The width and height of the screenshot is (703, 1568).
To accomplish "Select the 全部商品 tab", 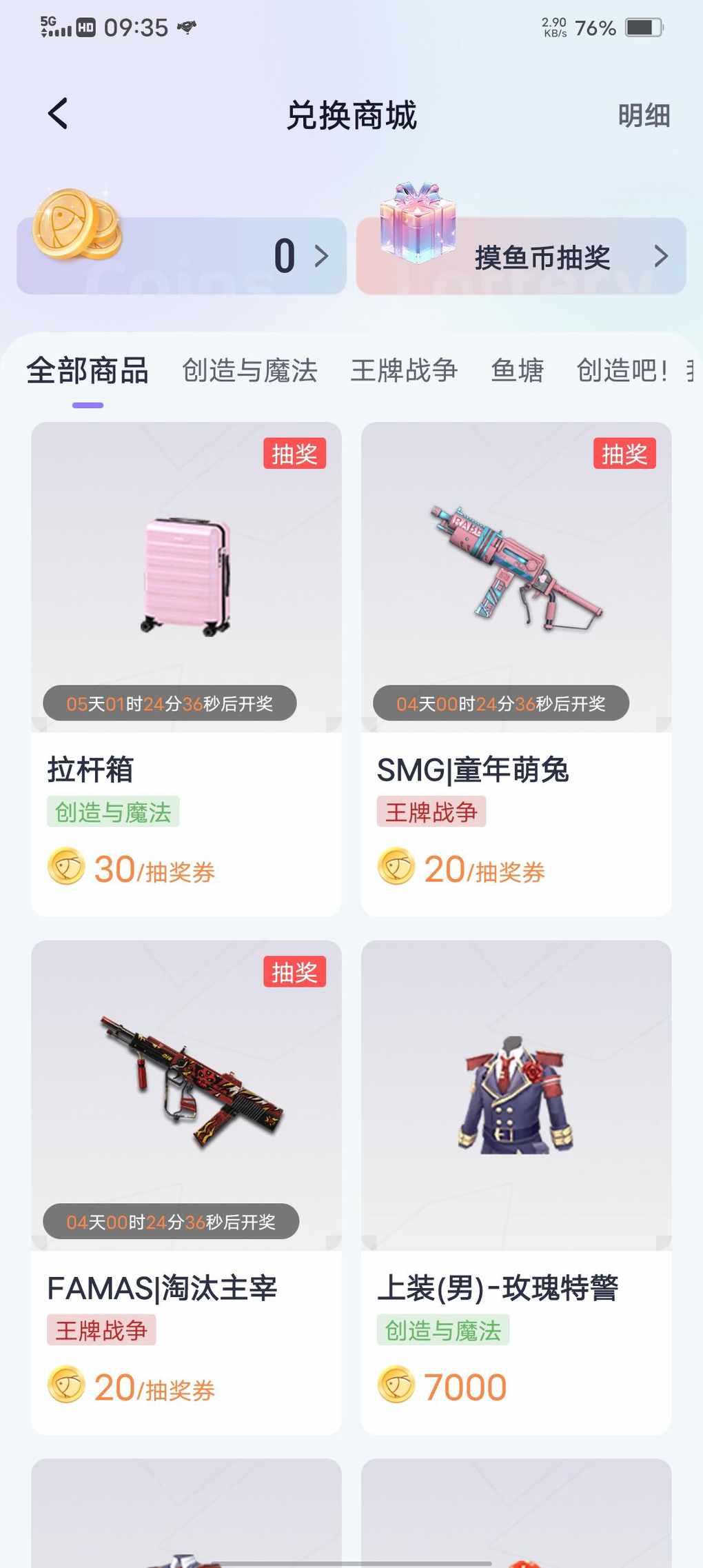I will (88, 371).
